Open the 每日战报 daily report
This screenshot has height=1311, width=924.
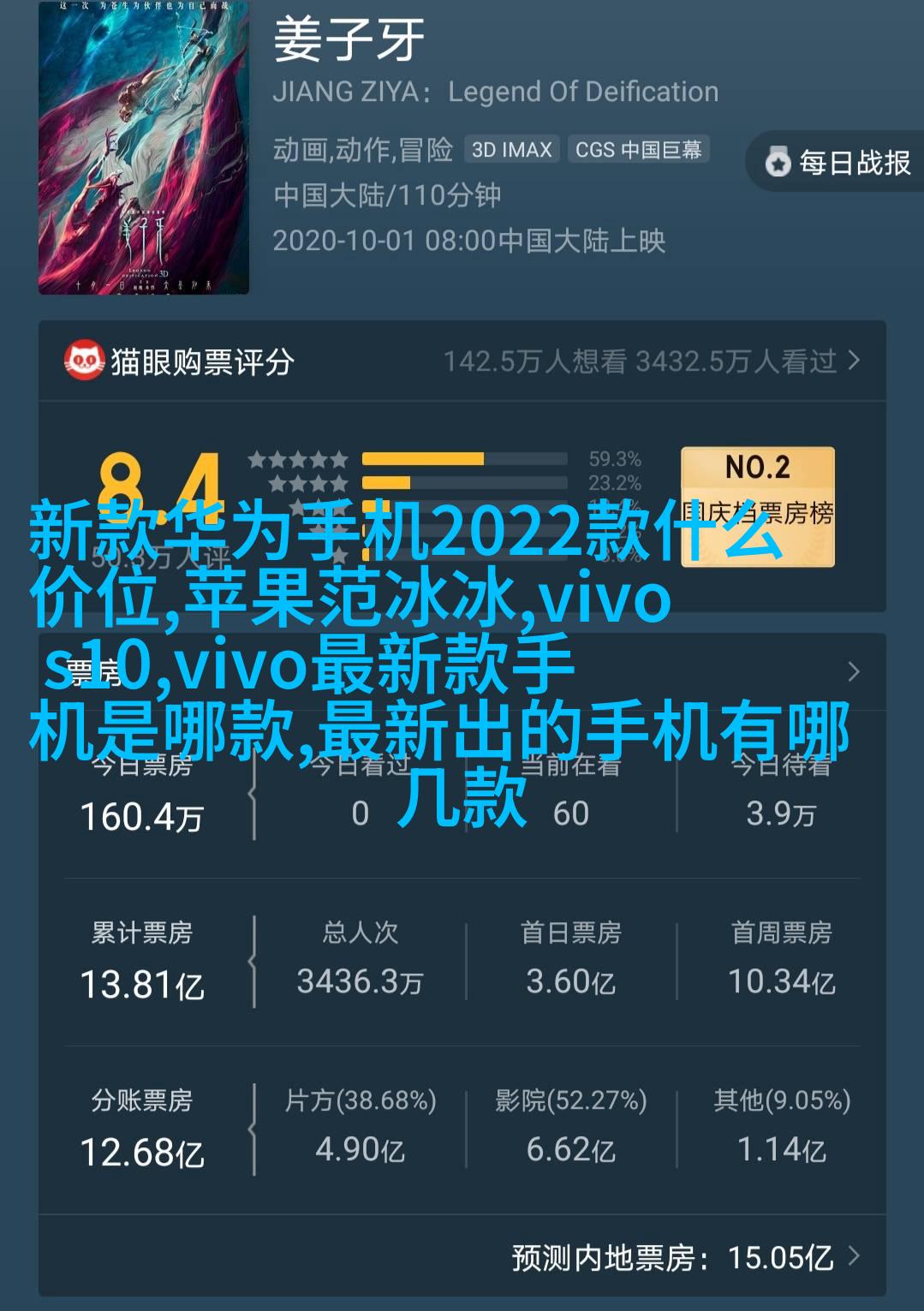pos(838,162)
